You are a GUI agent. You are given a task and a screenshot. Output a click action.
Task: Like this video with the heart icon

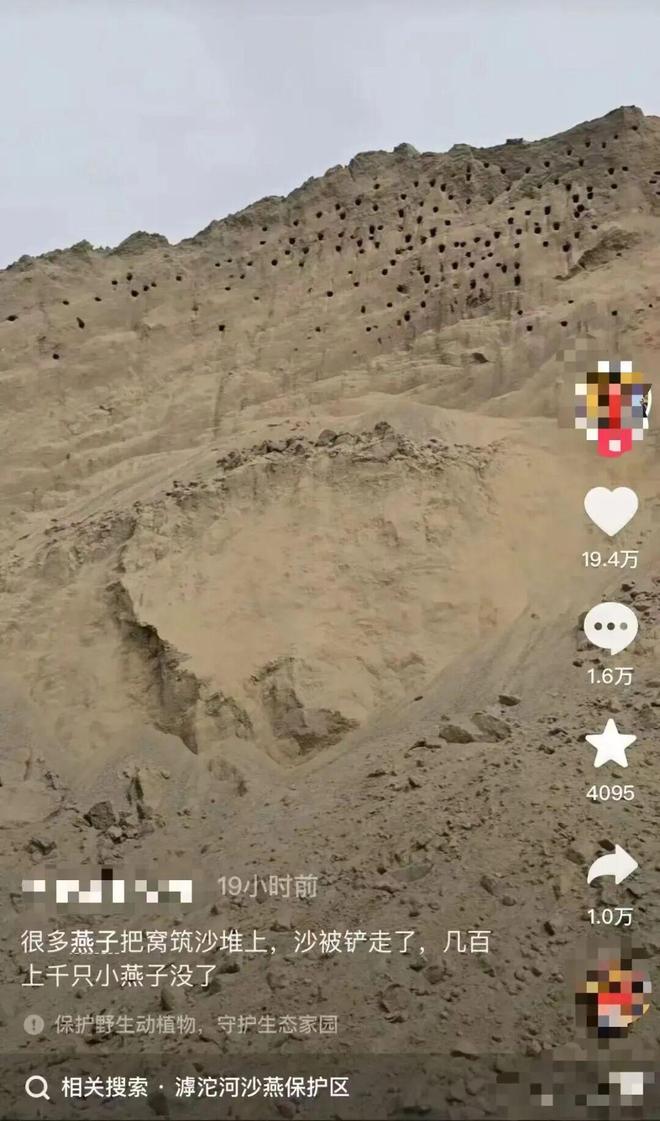click(610, 511)
